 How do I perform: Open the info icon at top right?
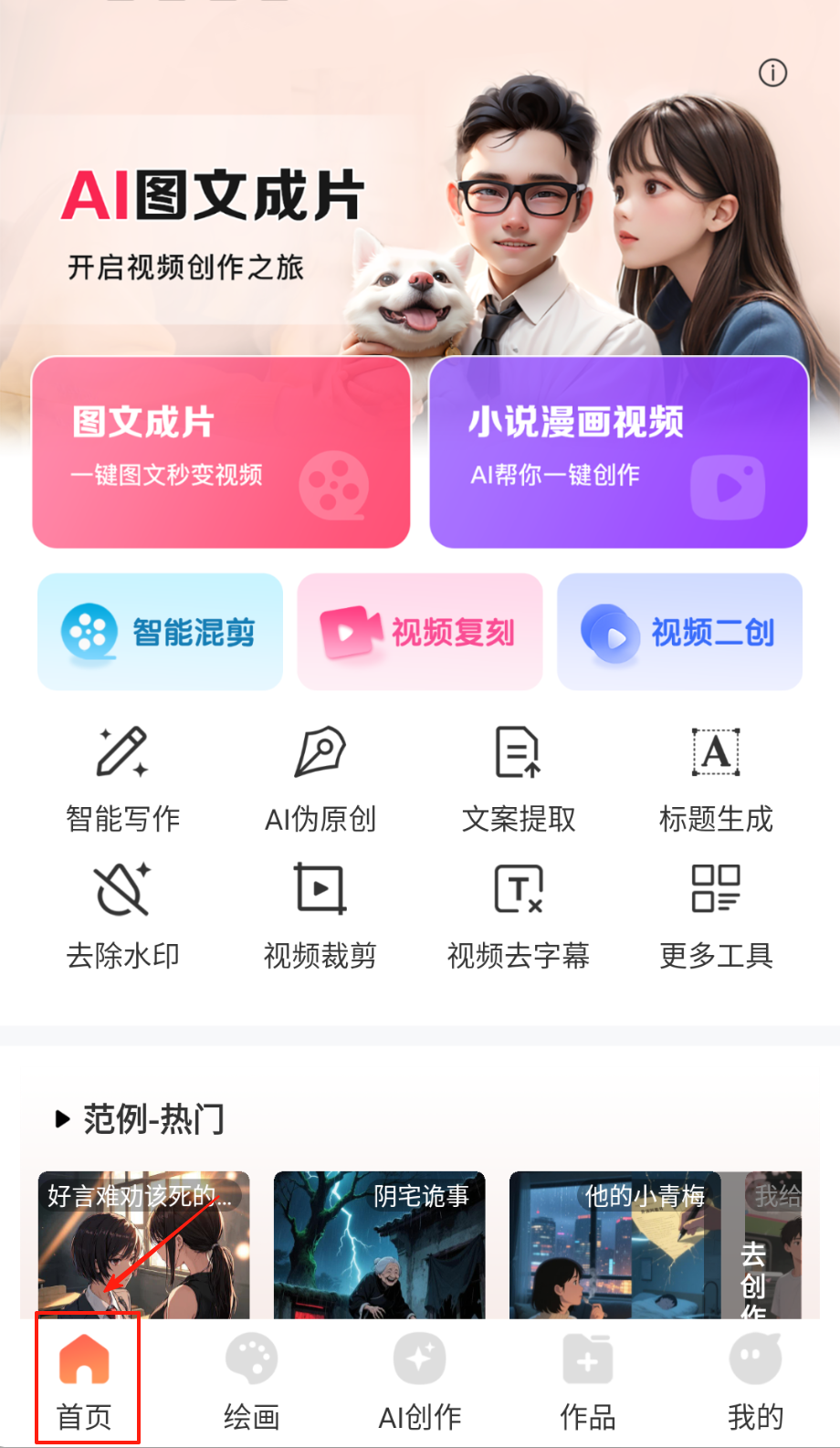click(772, 73)
